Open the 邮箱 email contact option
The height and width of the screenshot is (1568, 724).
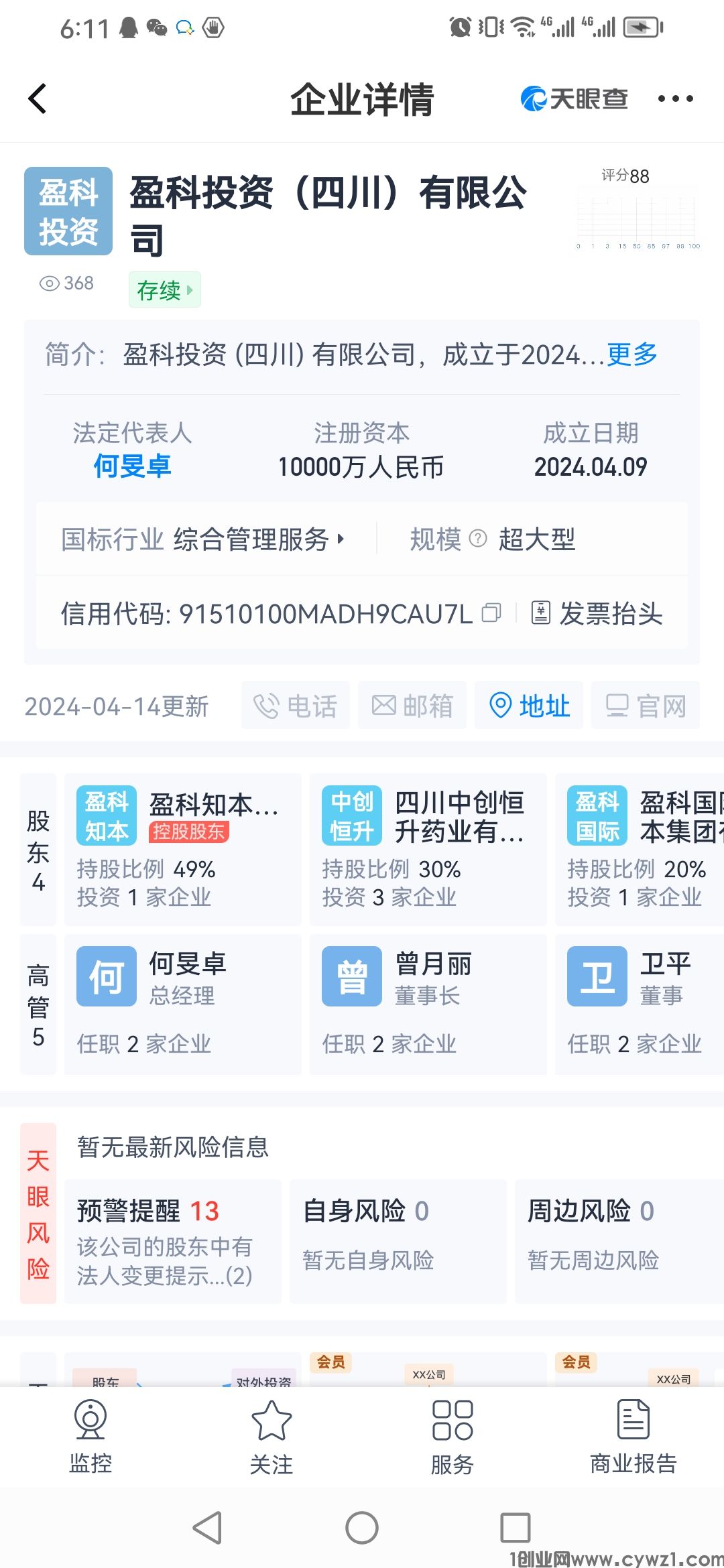pos(412,705)
